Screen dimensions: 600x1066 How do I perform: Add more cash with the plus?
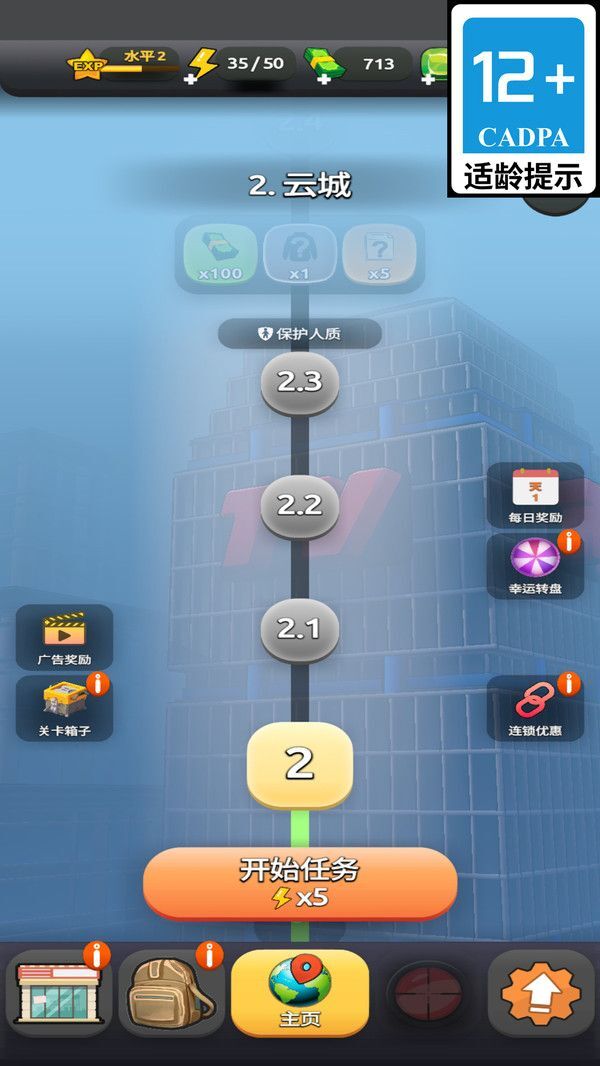(x=324, y=78)
